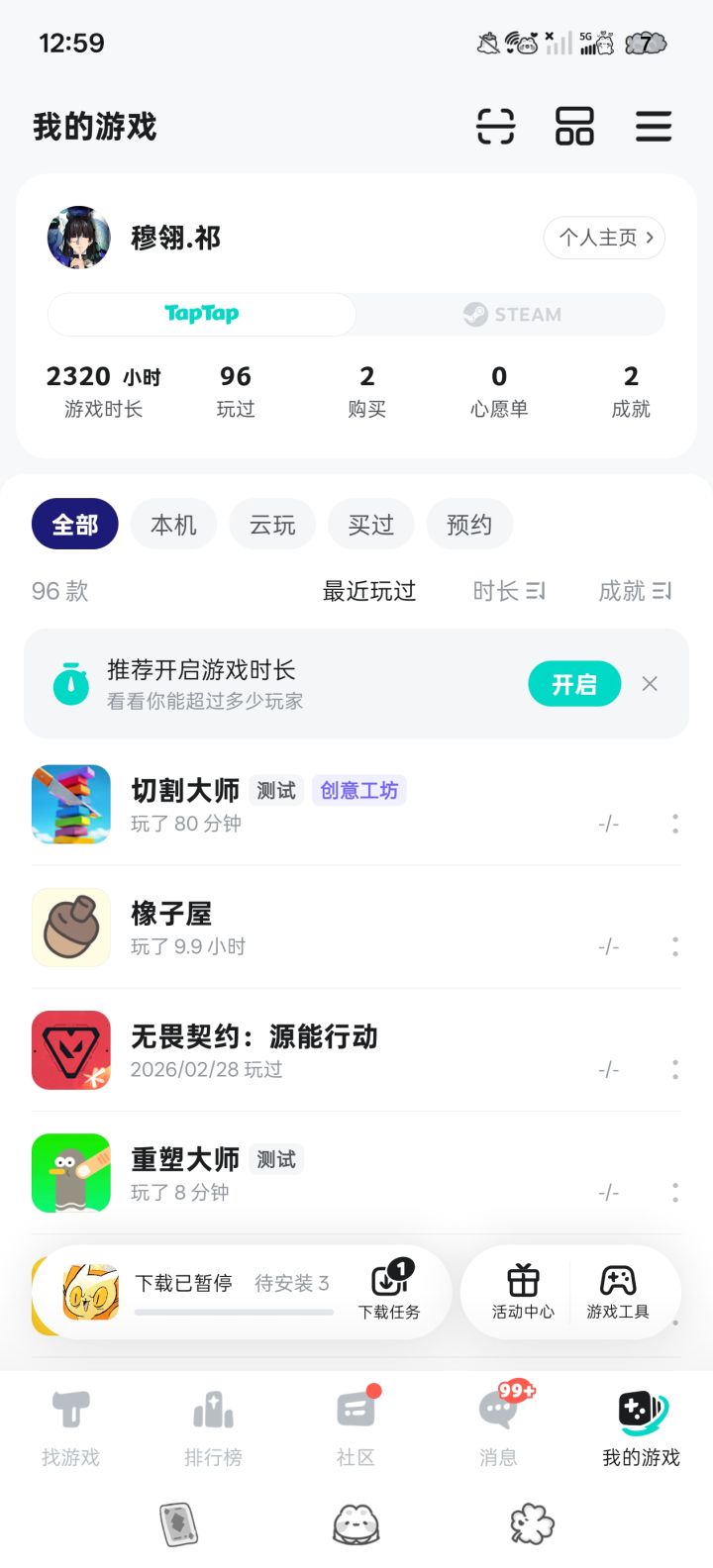Screen dimensions: 713x1568
Task: Tap 开启 to enable game time tracking
Action: click(x=574, y=684)
